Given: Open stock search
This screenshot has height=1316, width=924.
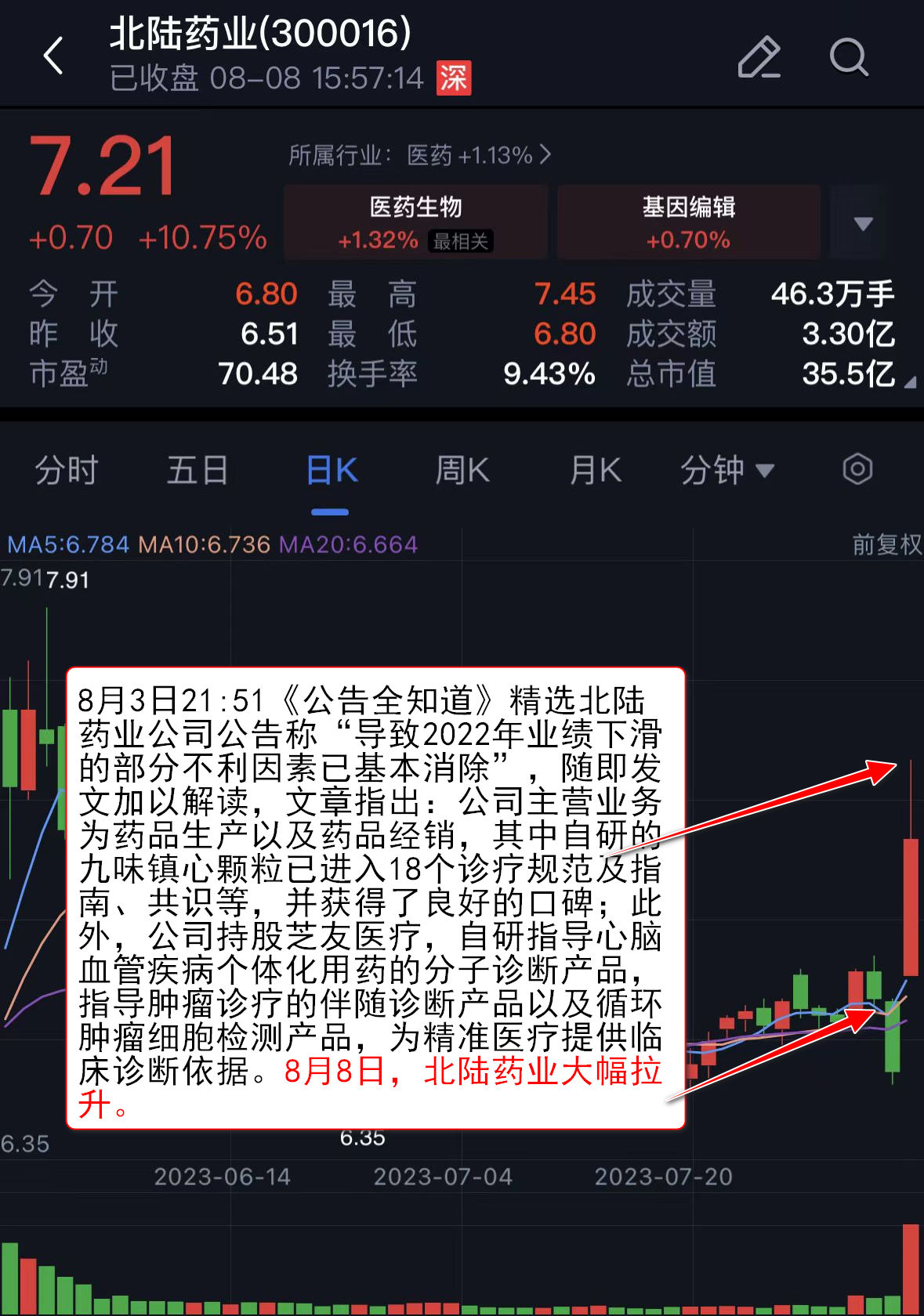Looking at the screenshot, I should pos(849,57).
